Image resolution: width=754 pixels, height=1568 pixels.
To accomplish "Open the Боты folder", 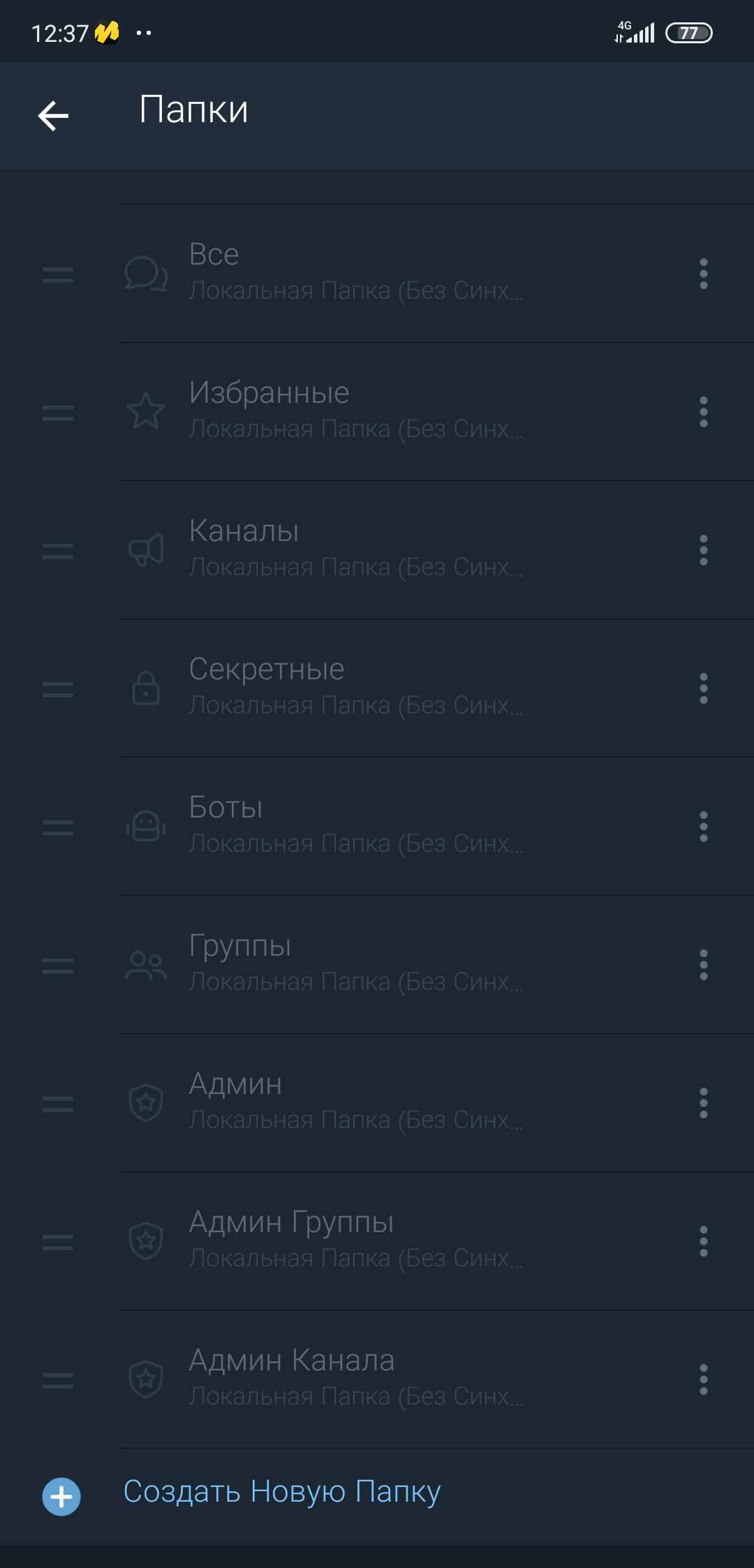I will click(356, 825).
